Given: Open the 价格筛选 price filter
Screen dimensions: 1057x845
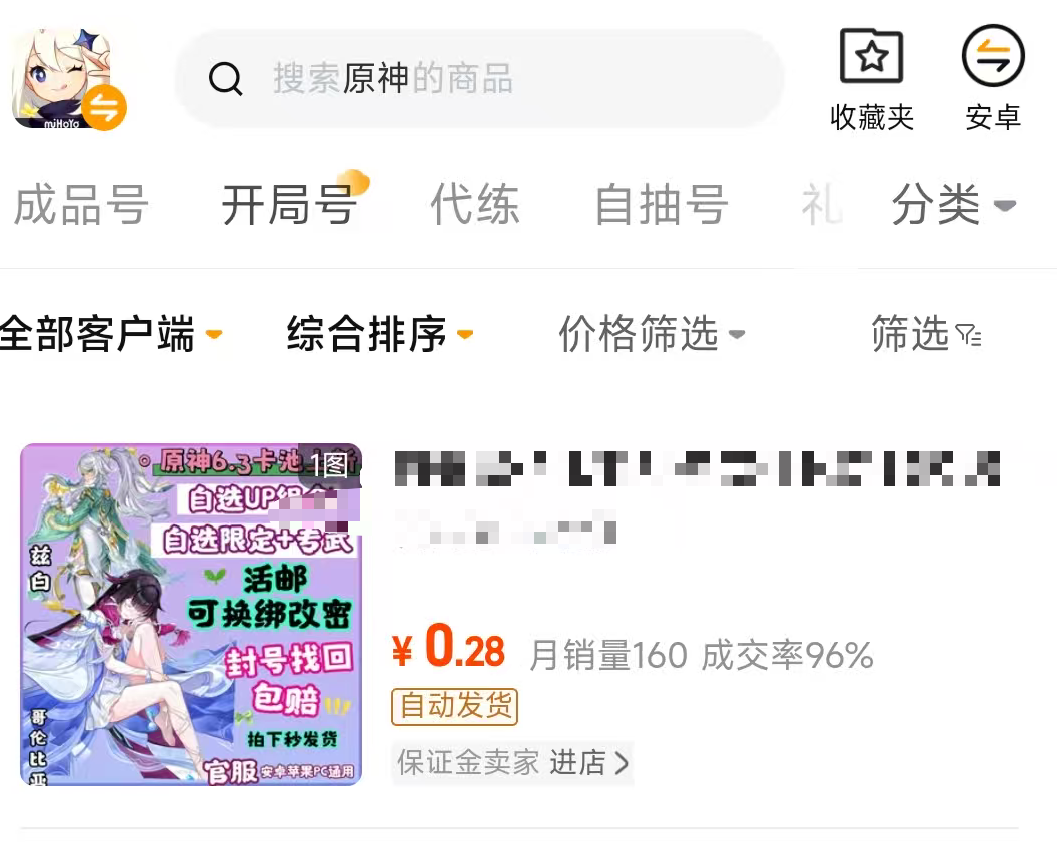Looking at the screenshot, I should pyautogui.click(x=651, y=334).
